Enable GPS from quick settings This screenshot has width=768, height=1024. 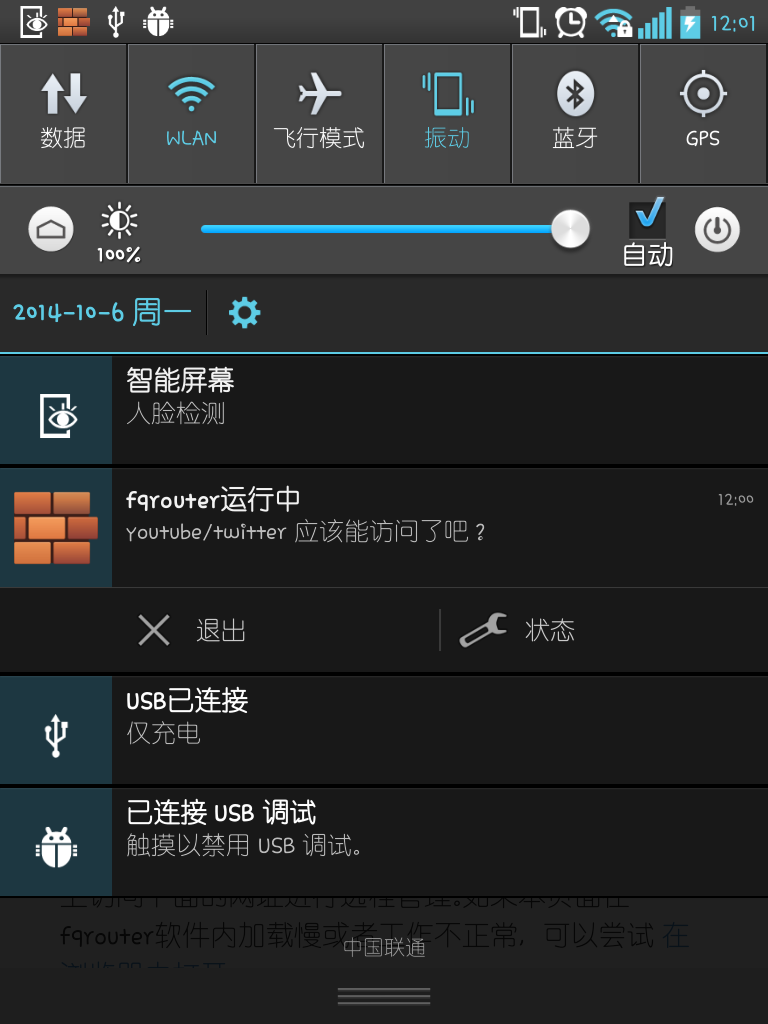point(703,110)
